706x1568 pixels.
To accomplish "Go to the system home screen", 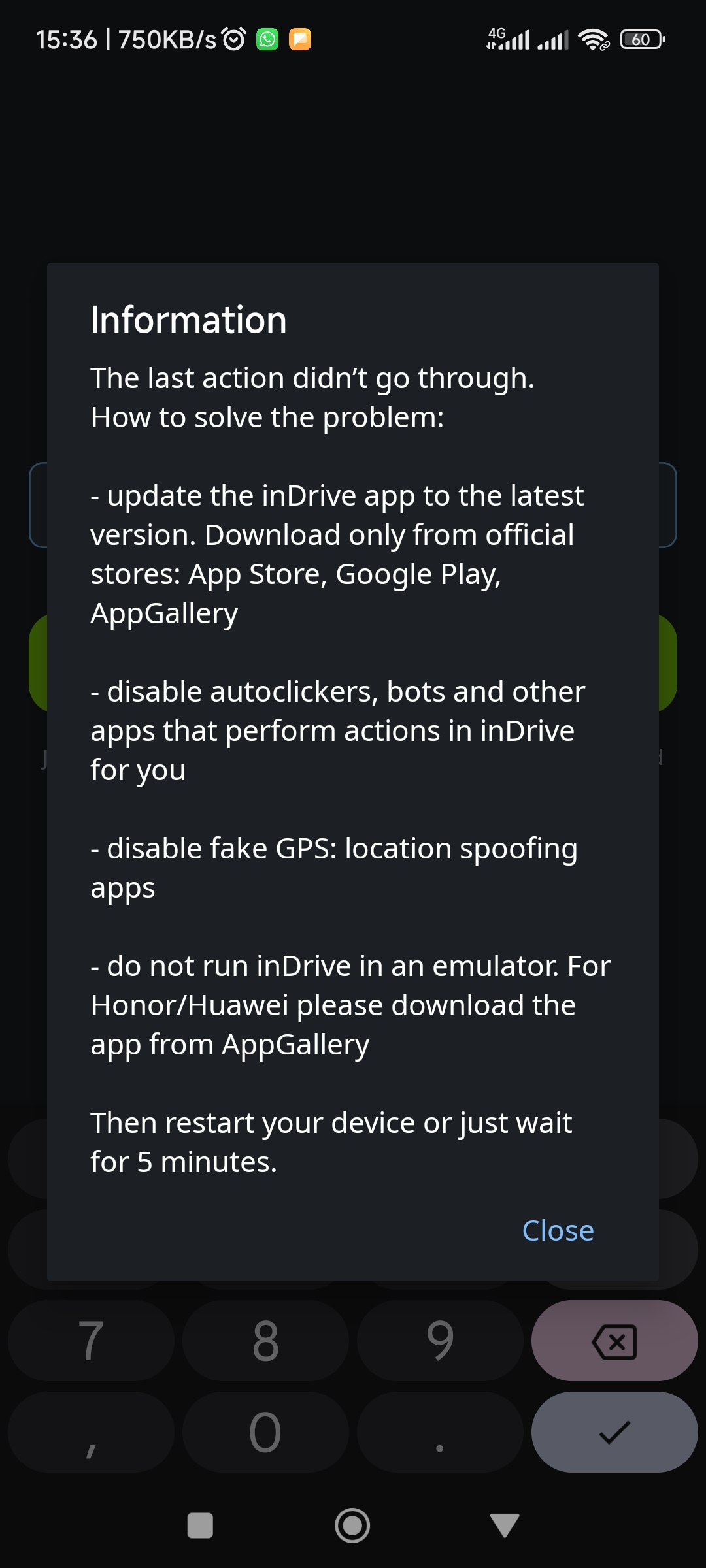I will 352,1526.
